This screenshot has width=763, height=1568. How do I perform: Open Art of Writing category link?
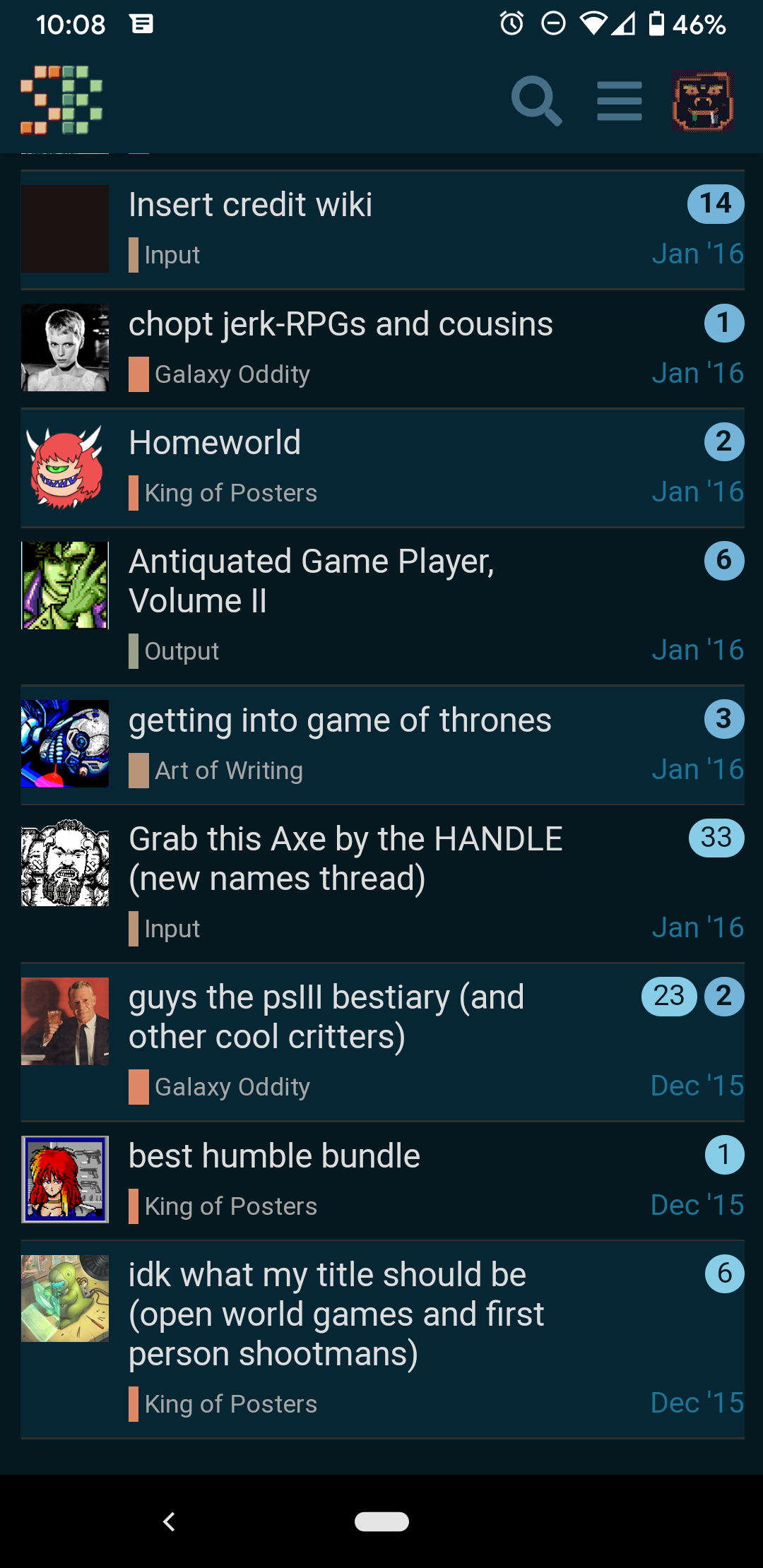(x=228, y=771)
